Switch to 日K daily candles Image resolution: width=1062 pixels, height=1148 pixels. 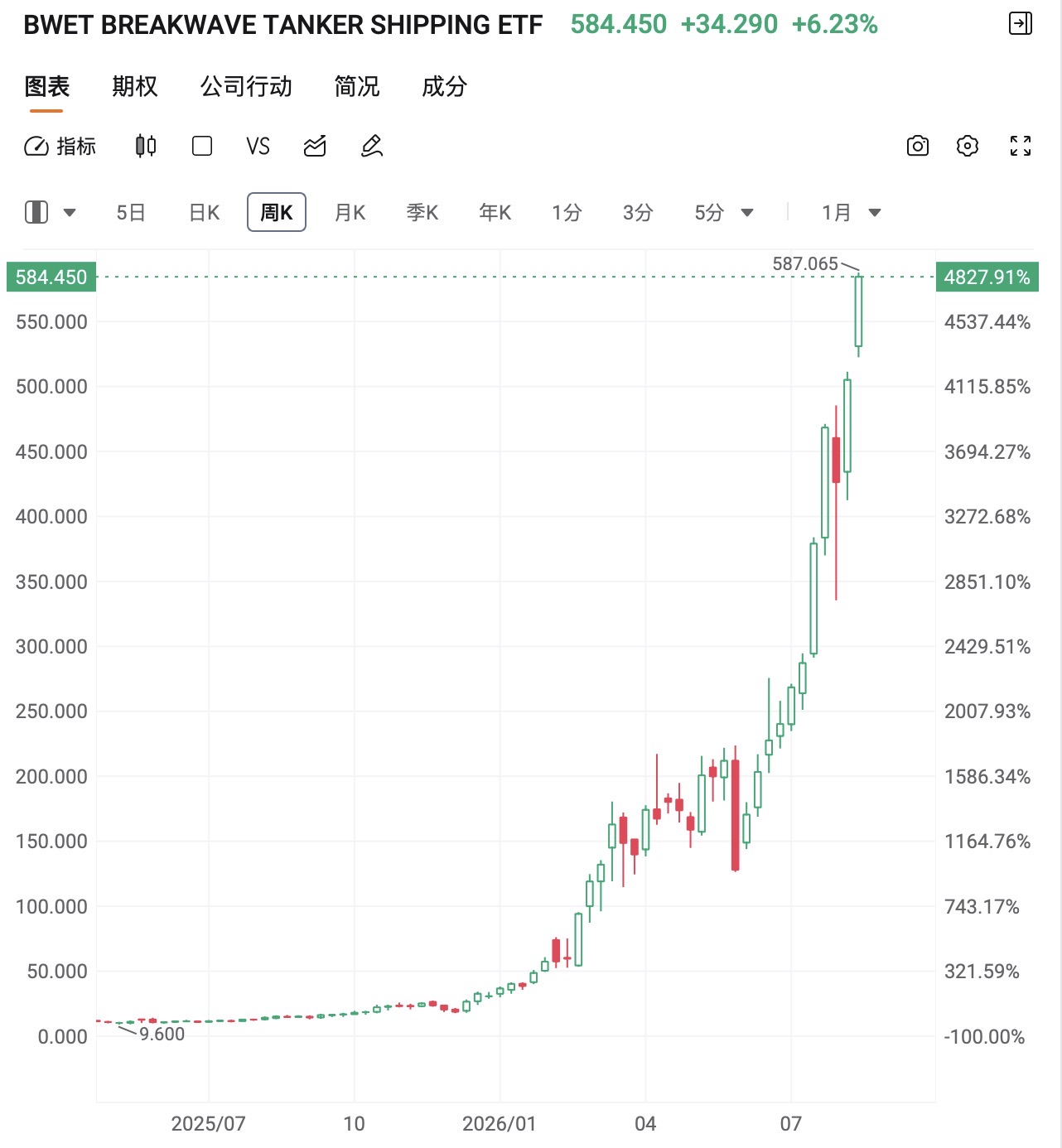205,213
